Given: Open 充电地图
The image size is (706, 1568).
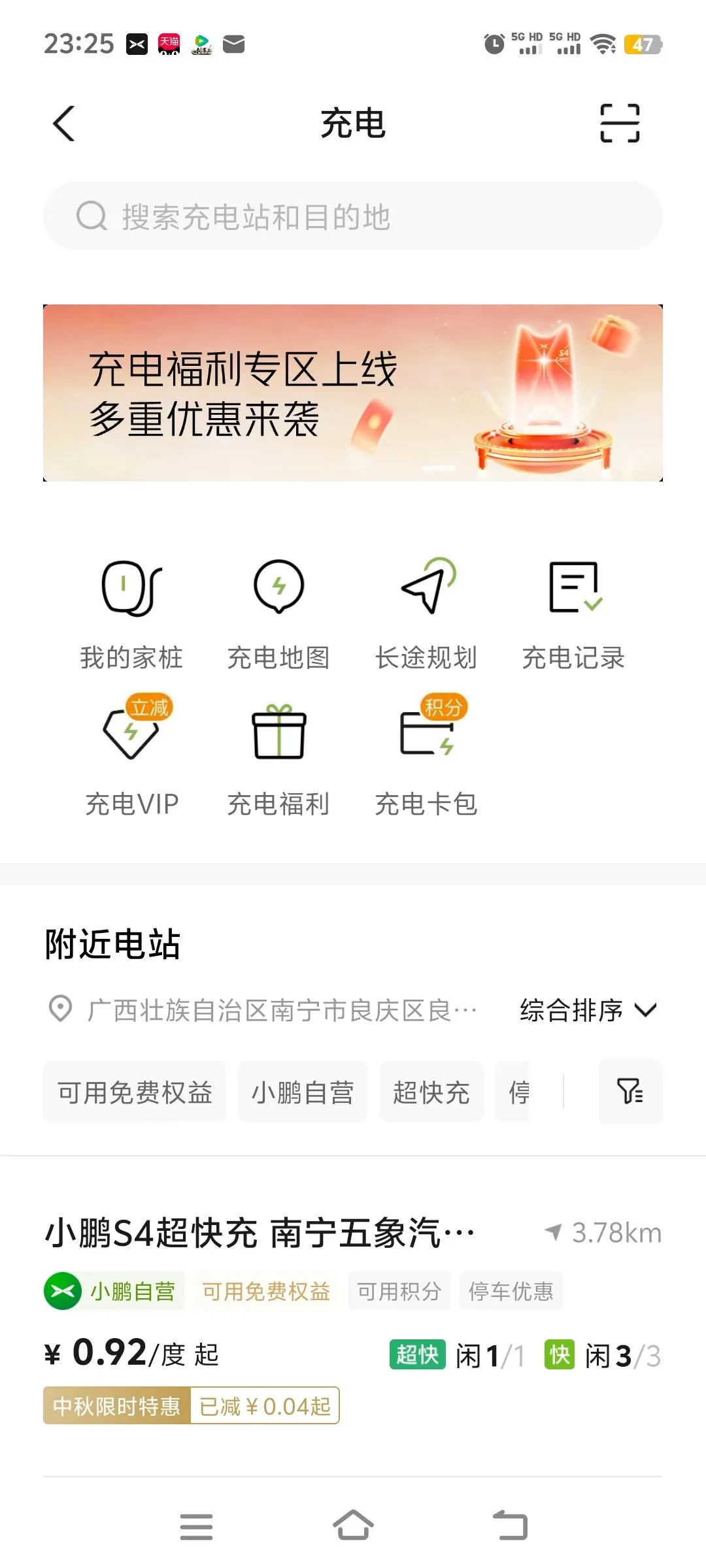Looking at the screenshot, I should [x=278, y=615].
